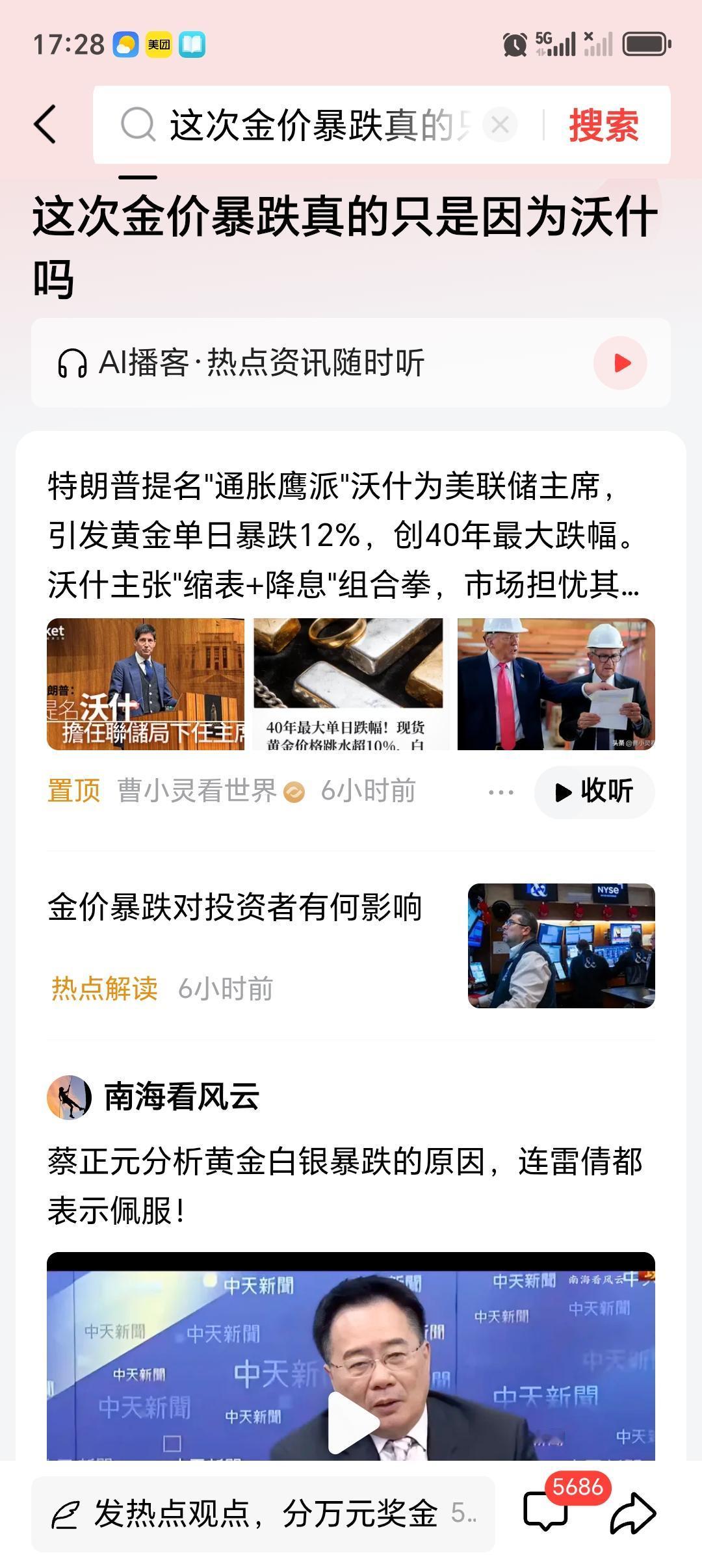Tap the 置顶 label on the pinned post
Screen dimensions: 702x1568
pos(73,792)
